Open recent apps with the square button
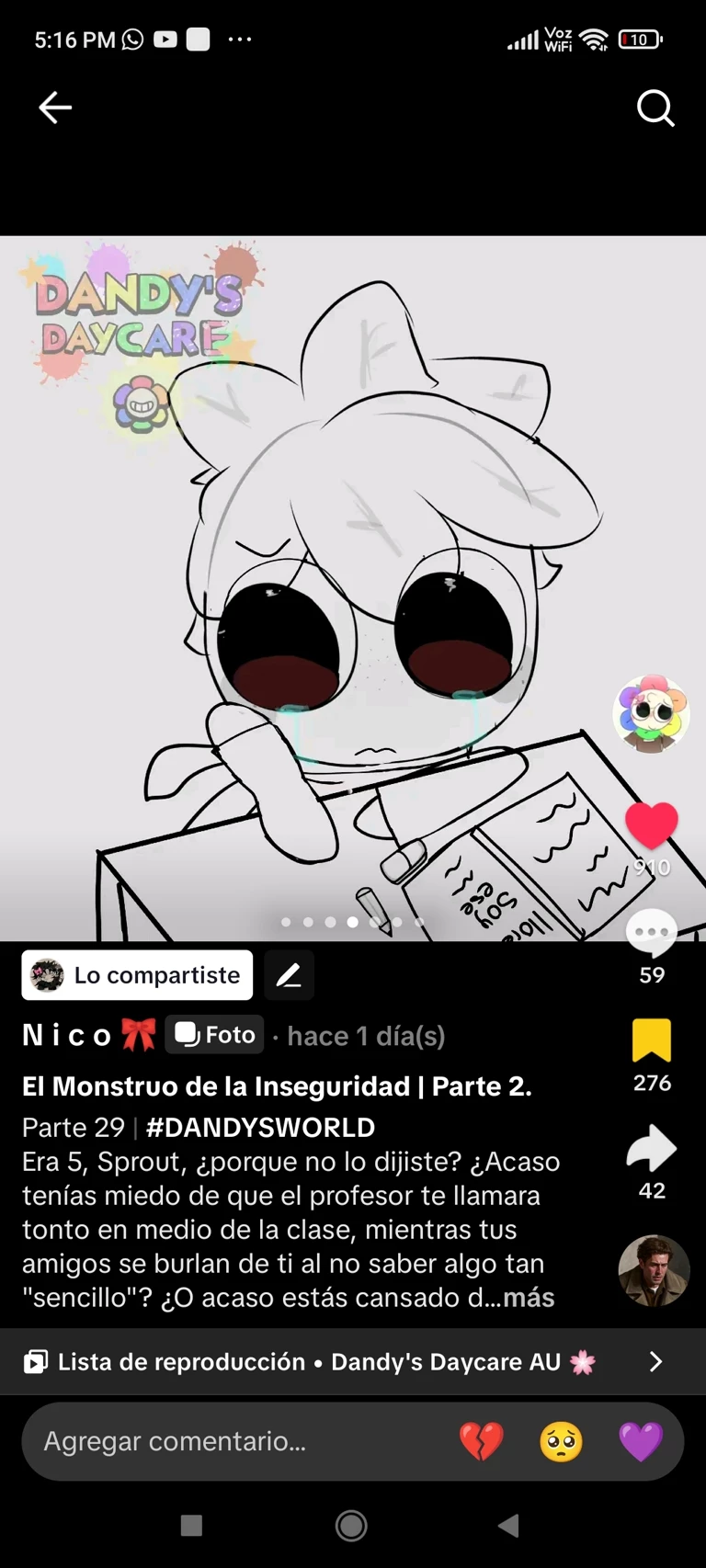Screen dimensions: 706x1568 tap(191, 1526)
